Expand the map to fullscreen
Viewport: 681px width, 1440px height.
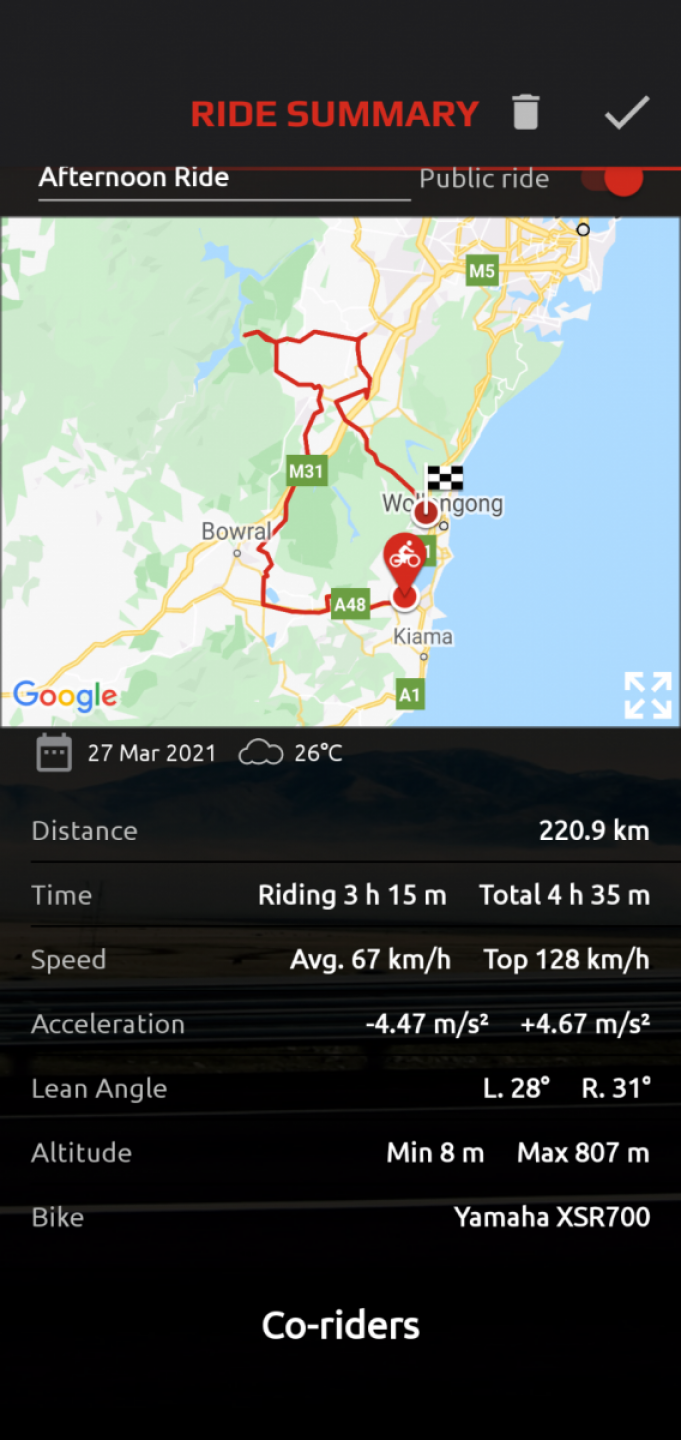tap(647, 695)
